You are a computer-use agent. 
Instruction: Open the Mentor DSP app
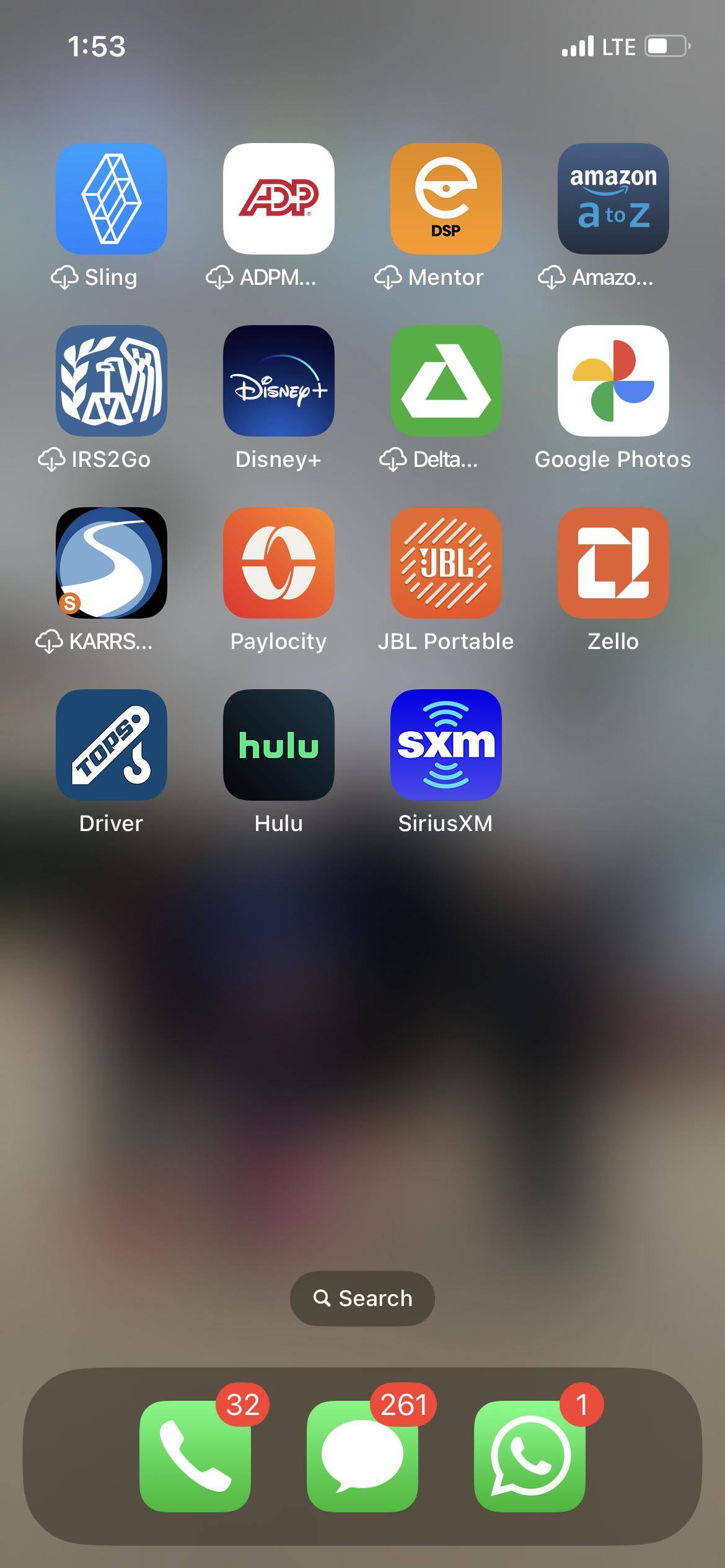coord(446,199)
